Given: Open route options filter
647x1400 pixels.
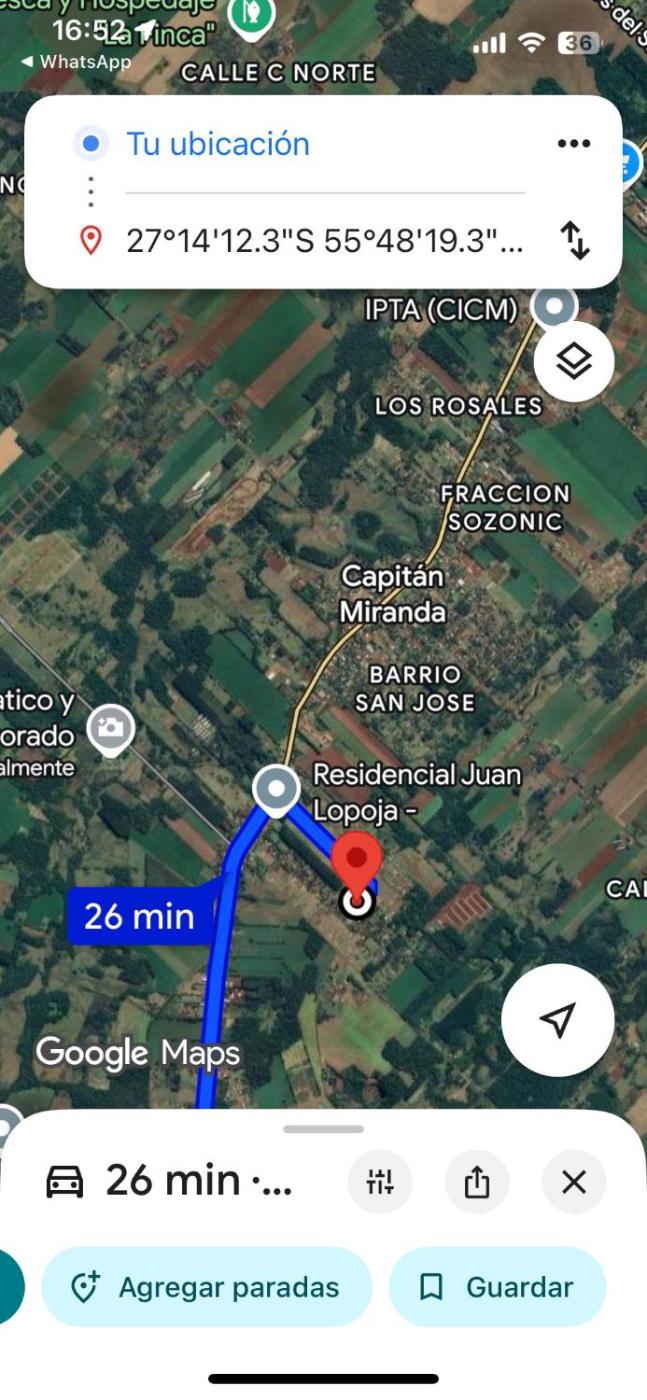Looking at the screenshot, I should 380,1182.
